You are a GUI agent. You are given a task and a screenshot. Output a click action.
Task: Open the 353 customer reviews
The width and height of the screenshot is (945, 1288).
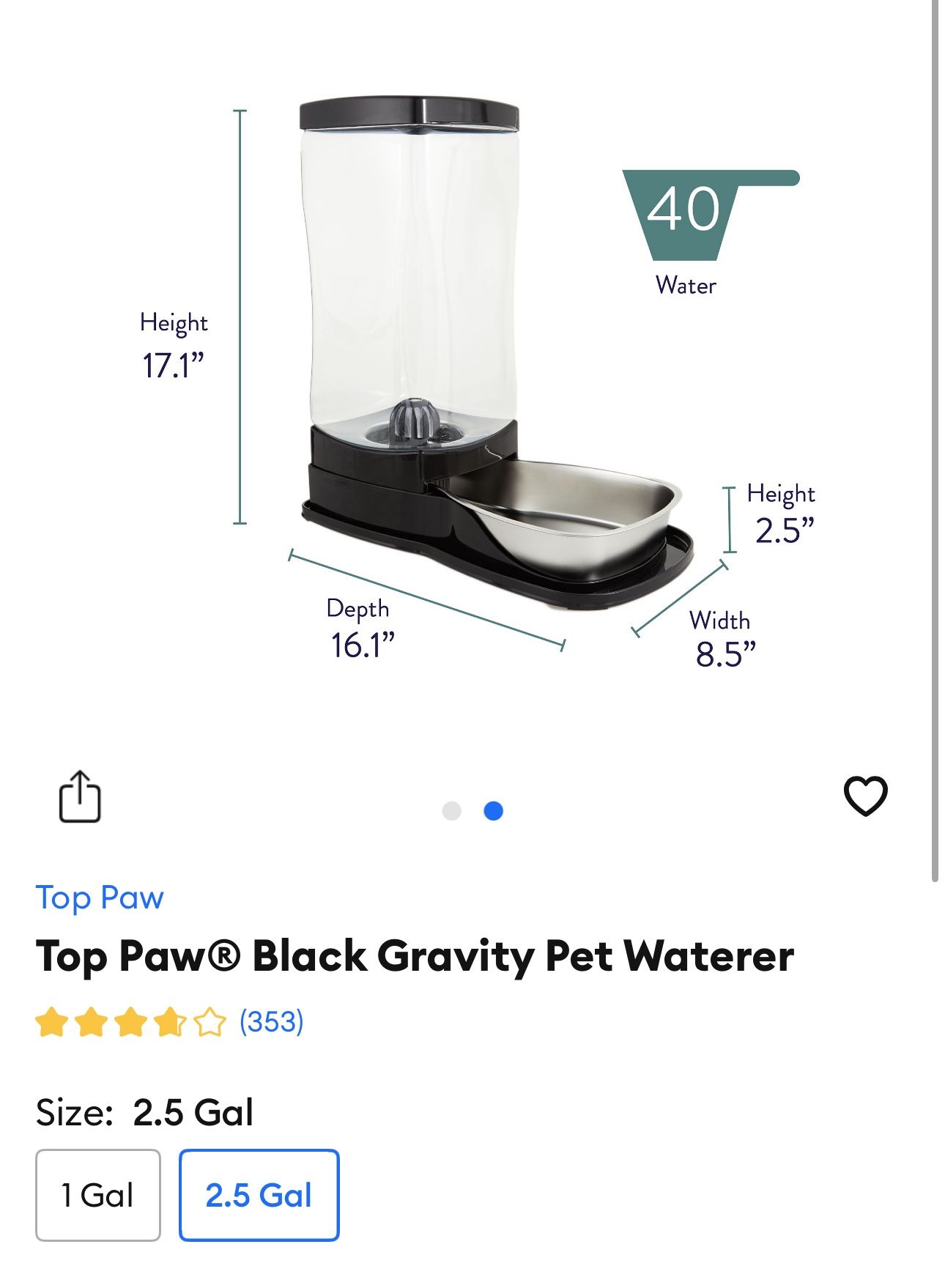click(271, 1021)
